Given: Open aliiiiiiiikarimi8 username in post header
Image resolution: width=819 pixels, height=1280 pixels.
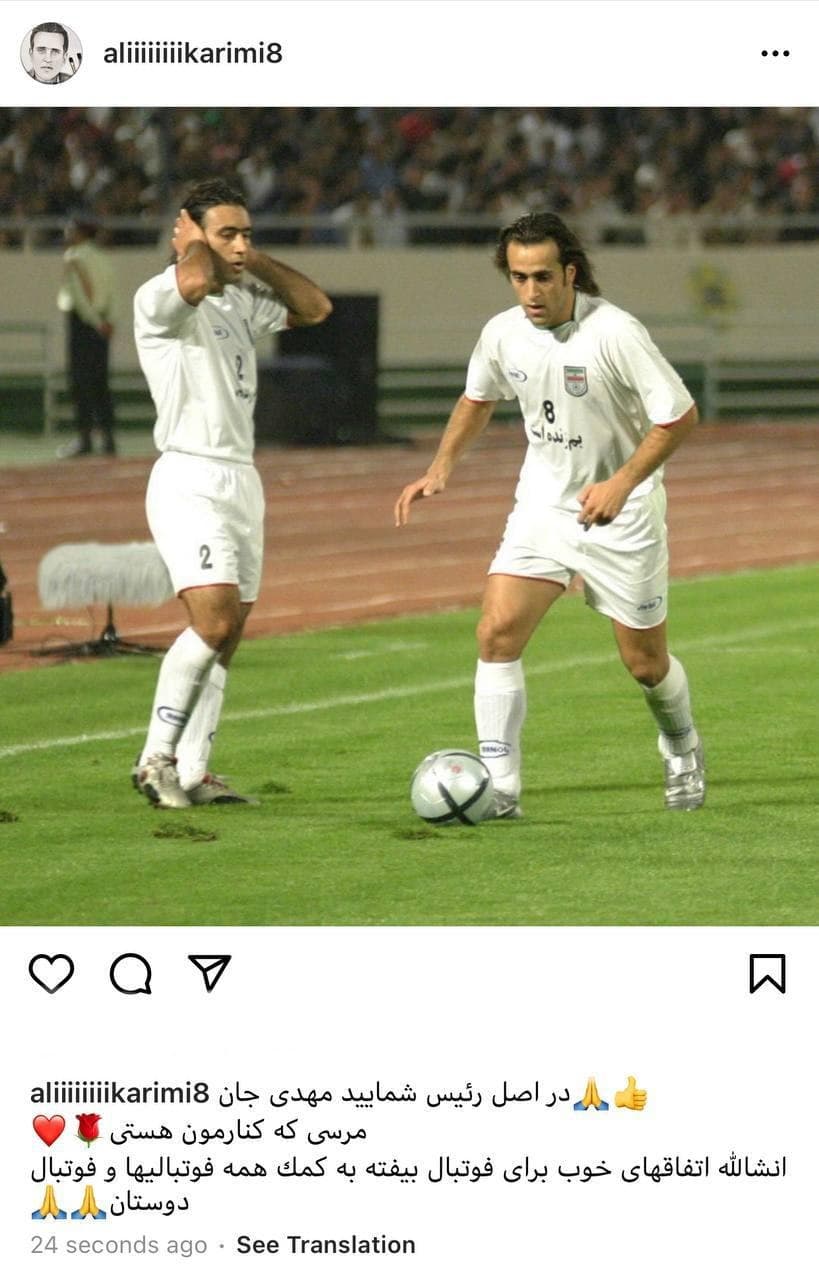Looking at the screenshot, I should click(193, 54).
